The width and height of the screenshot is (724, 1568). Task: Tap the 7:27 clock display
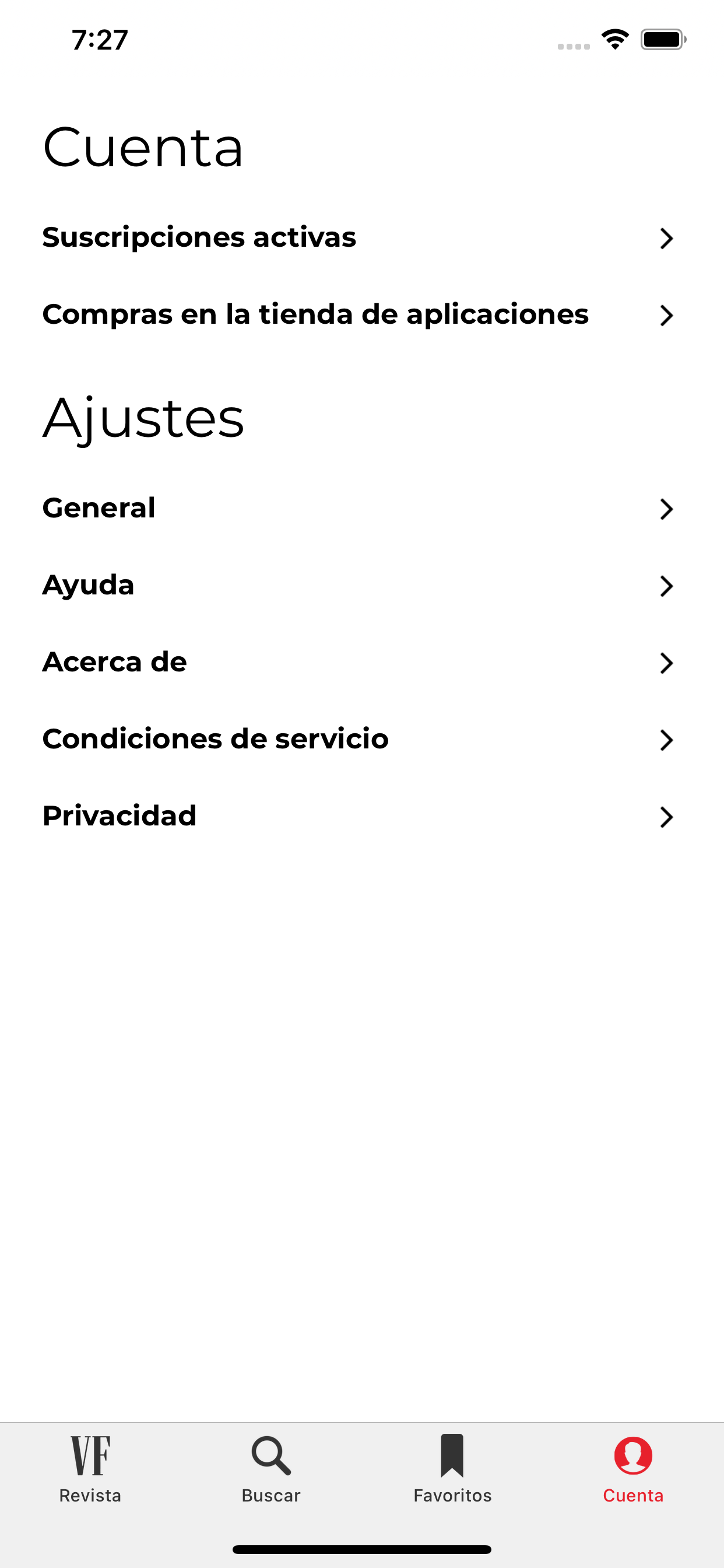pos(99,40)
